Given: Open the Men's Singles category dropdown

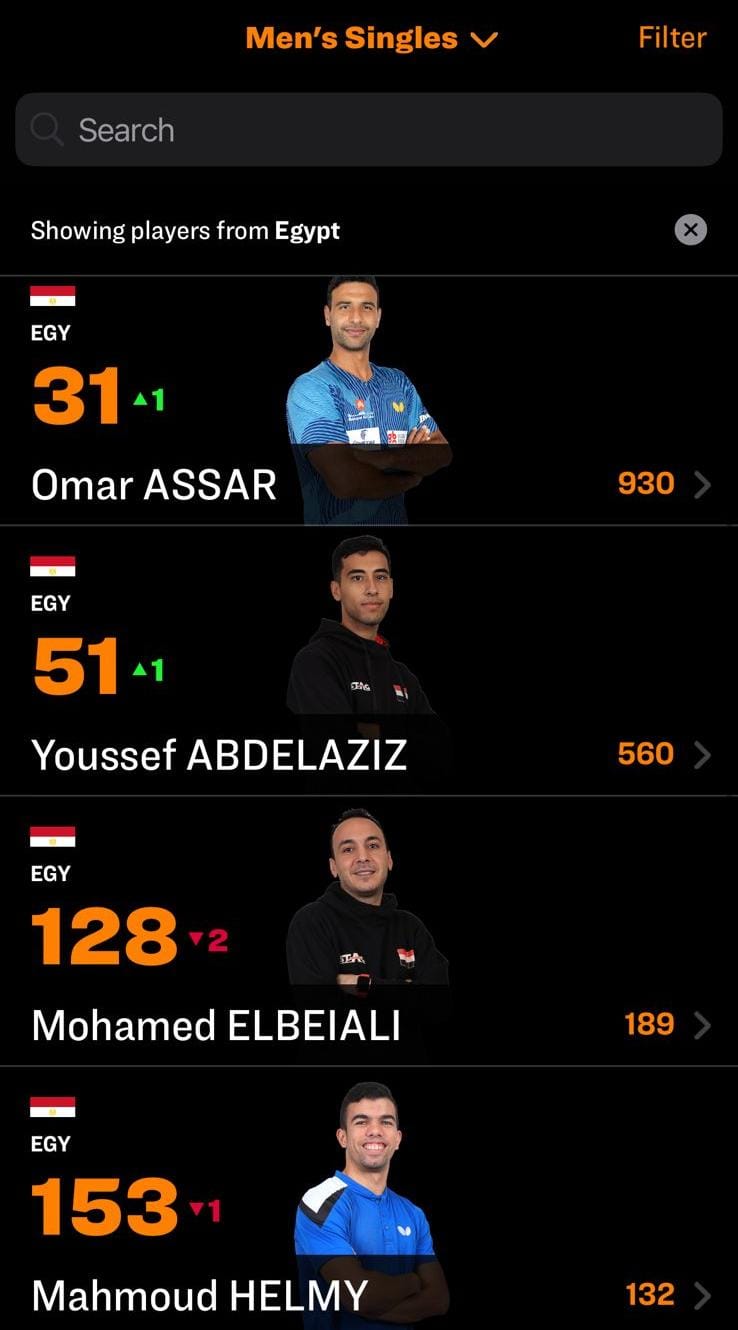Looking at the screenshot, I should click(371, 39).
